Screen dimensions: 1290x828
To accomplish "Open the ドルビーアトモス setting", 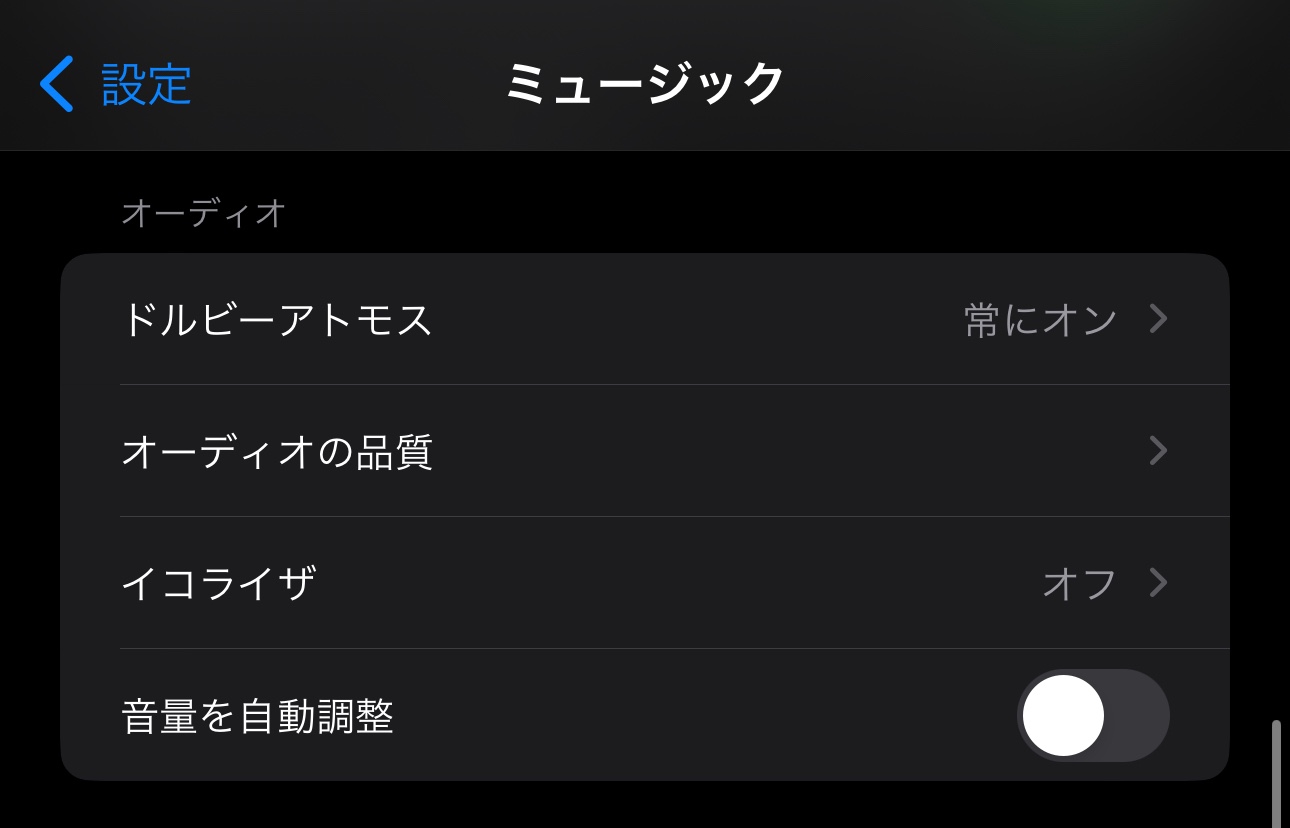I will [644, 320].
